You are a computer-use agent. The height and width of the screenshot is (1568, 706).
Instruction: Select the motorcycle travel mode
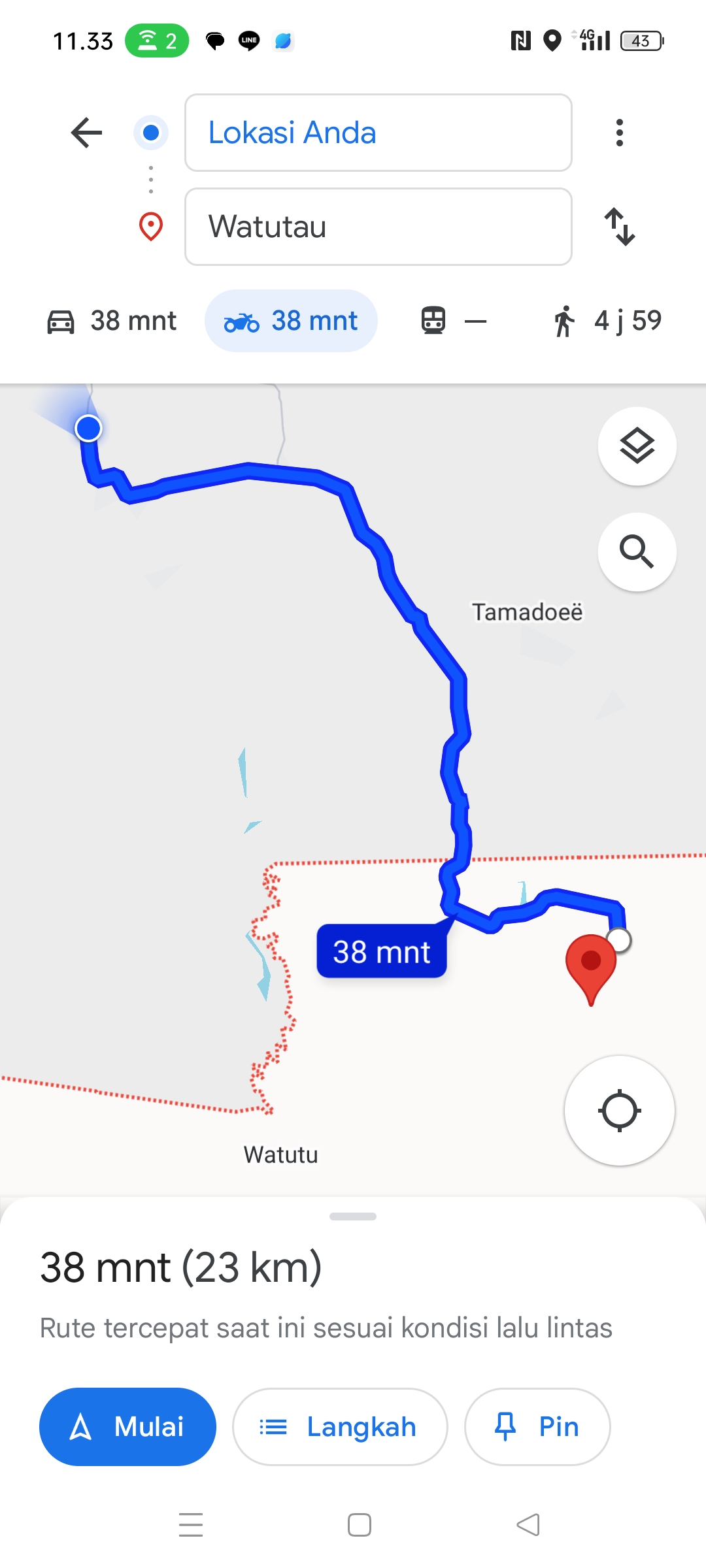coord(291,321)
